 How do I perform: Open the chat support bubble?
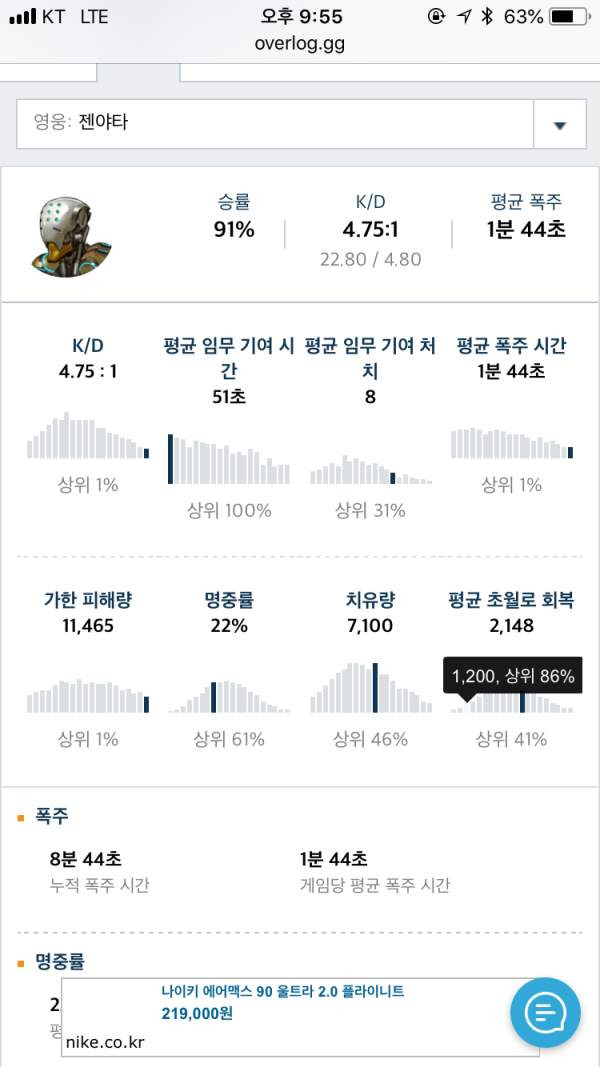546,1013
